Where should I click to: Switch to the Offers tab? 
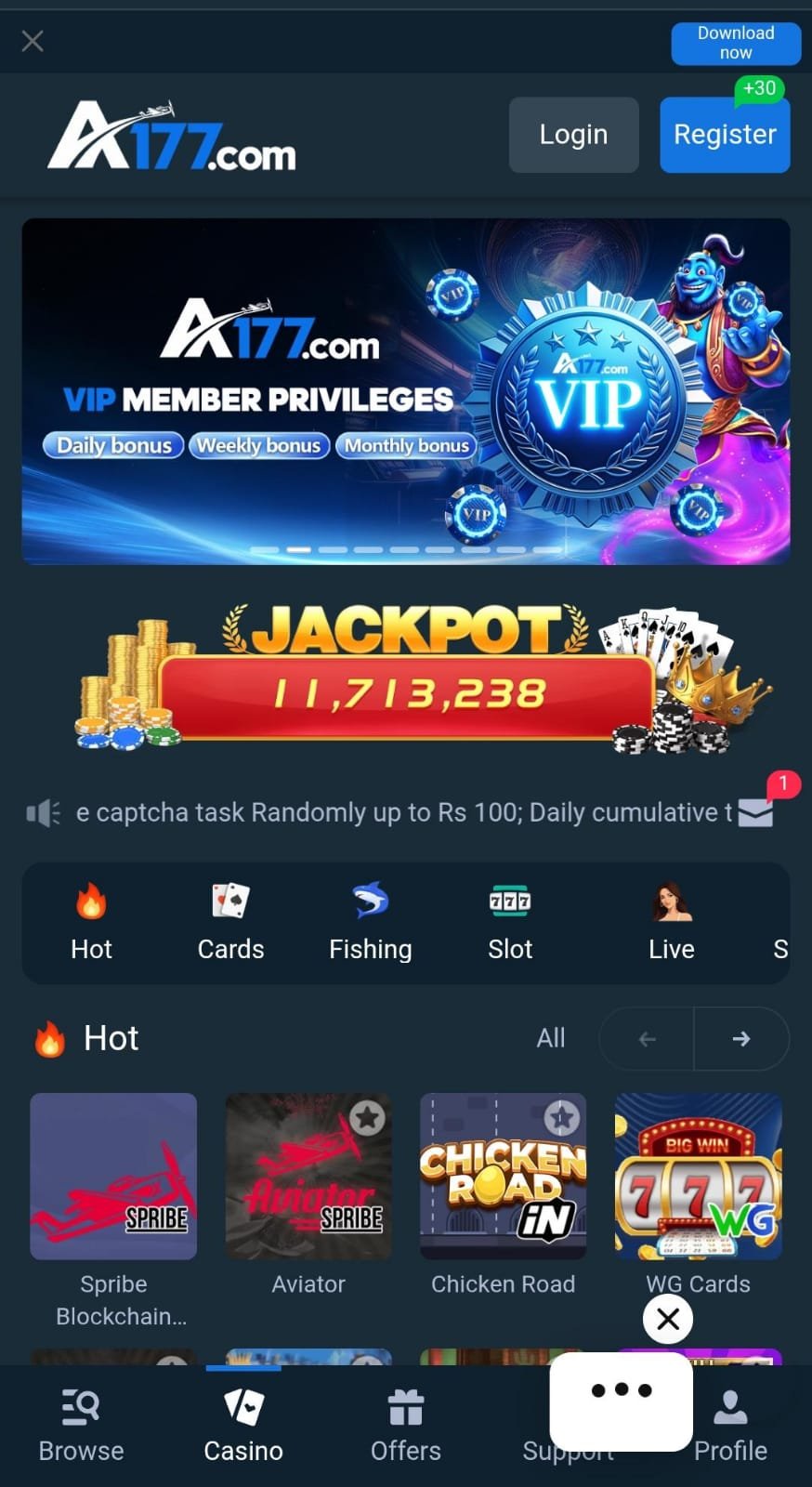pos(406,1425)
